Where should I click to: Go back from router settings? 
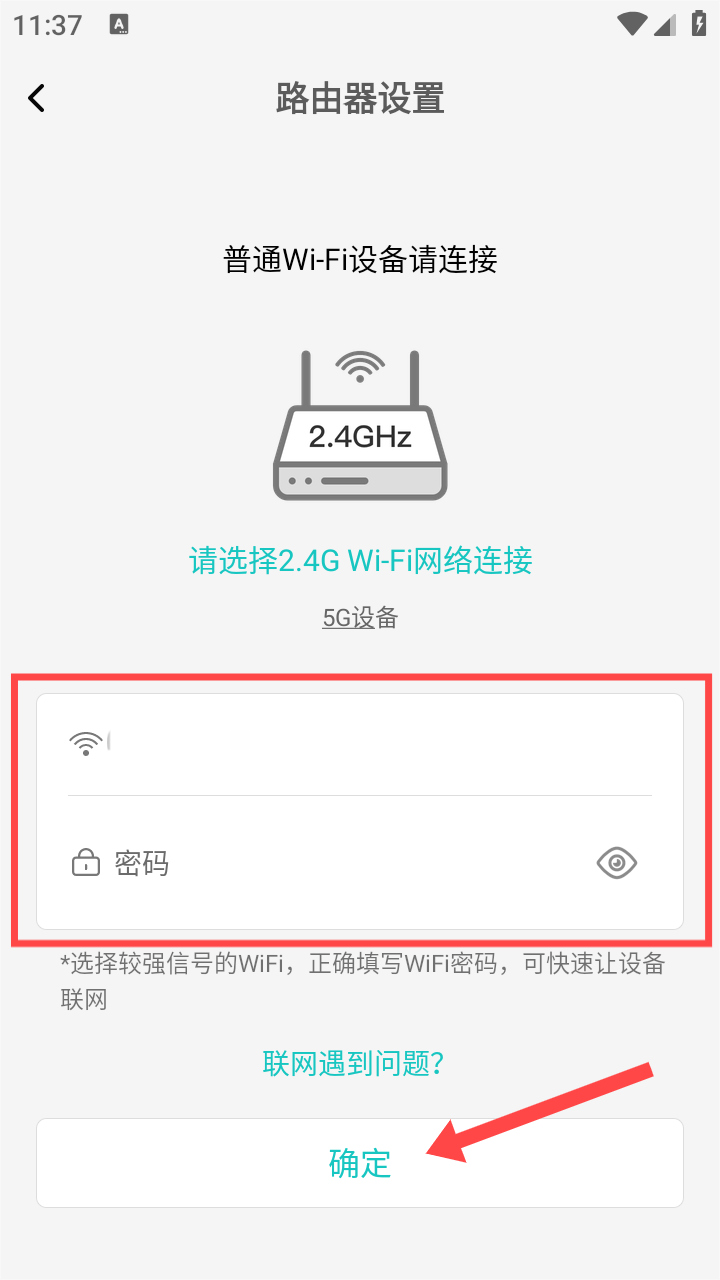coord(37,98)
